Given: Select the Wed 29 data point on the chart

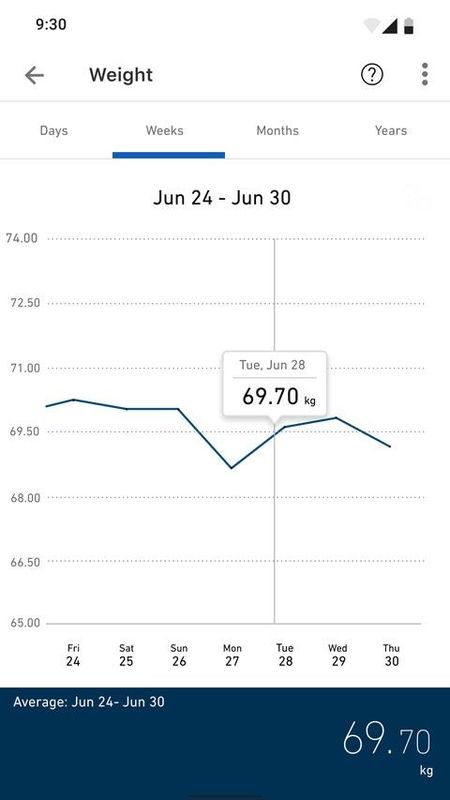Looking at the screenshot, I should pyautogui.click(x=337, y=418).
